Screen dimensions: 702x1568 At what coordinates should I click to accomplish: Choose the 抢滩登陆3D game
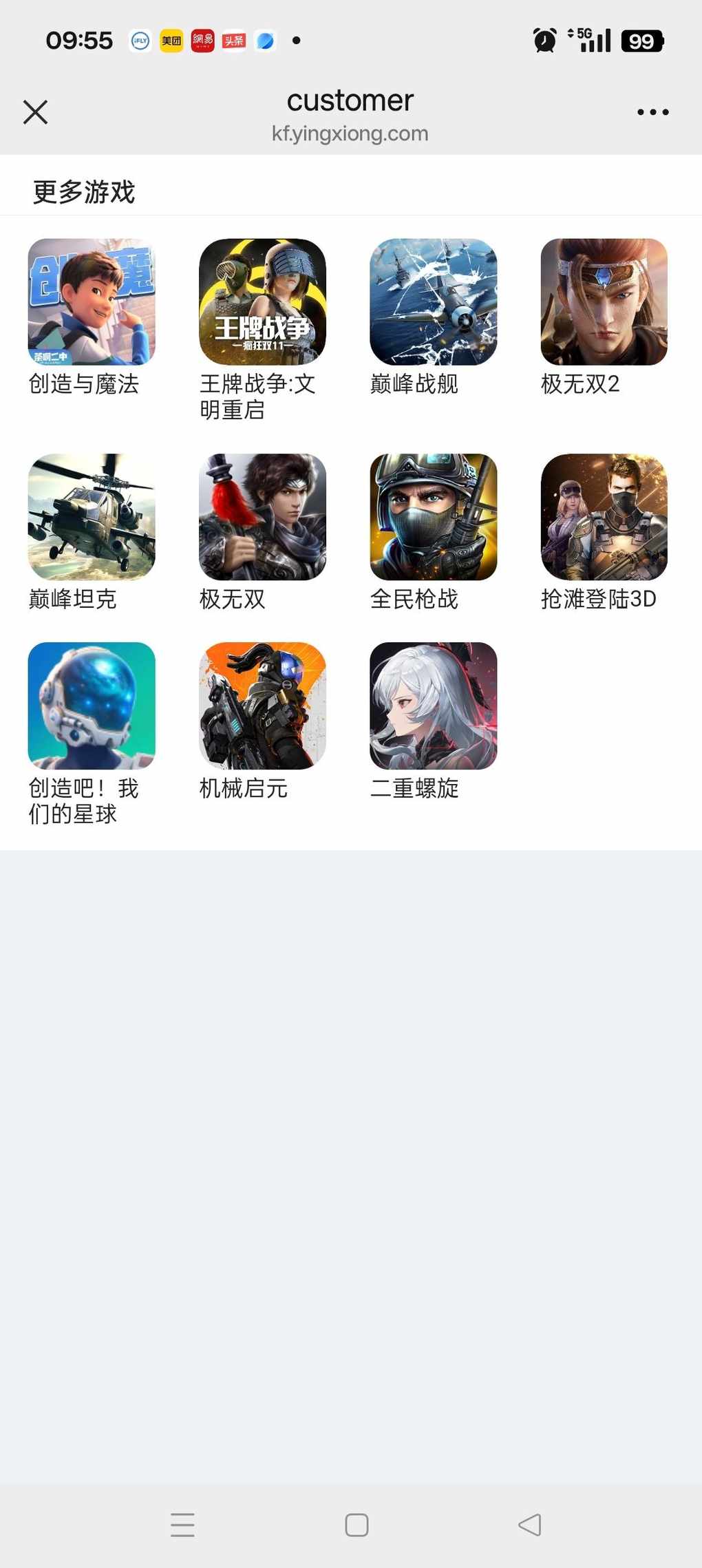(604, 517)
